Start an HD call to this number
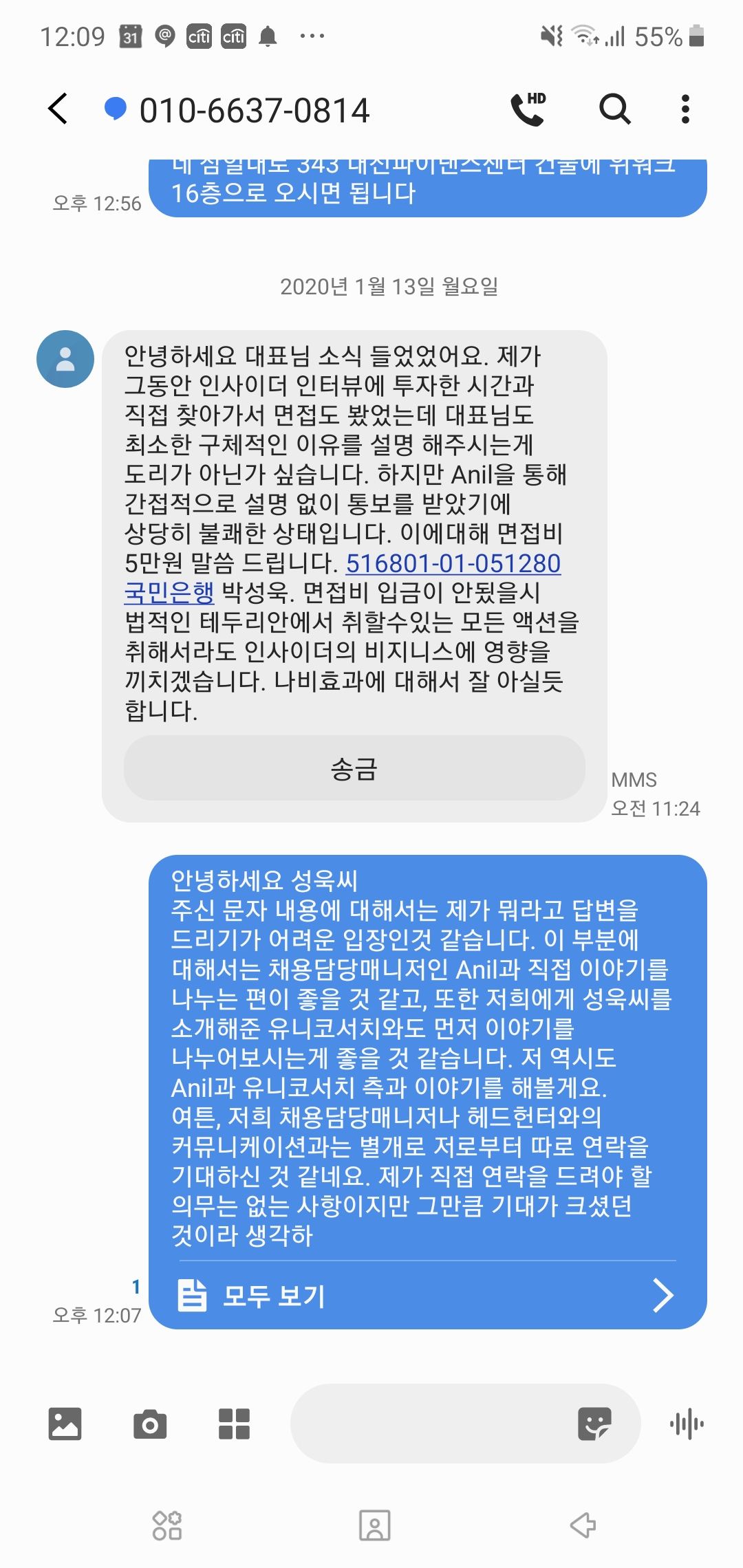Image resolution: width=743 pixels, height=1568 pixels. pos(528,109)
